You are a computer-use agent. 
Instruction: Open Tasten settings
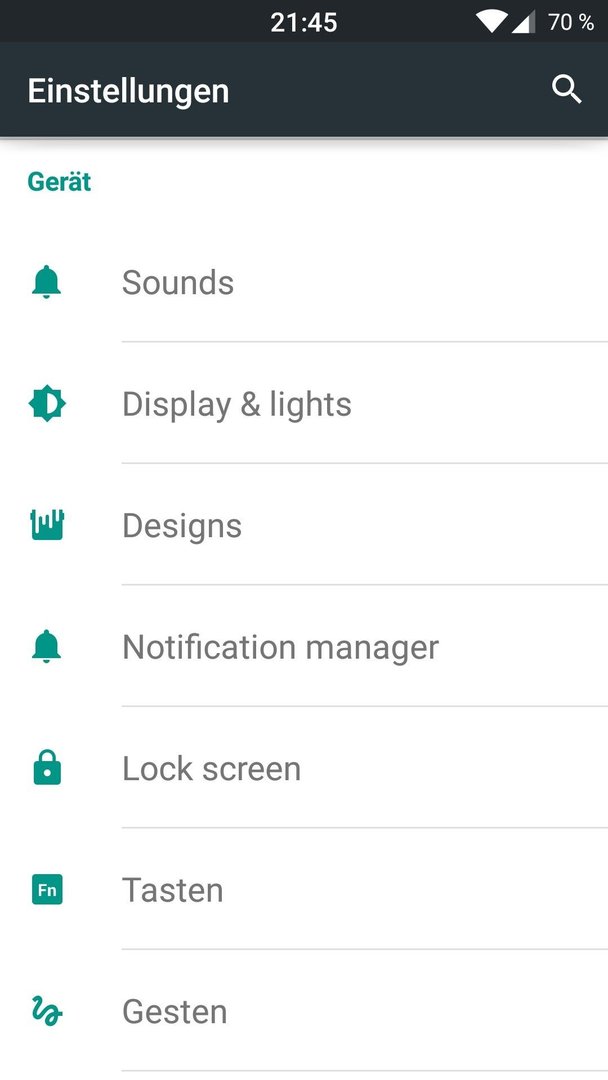(x=304, y=890)
